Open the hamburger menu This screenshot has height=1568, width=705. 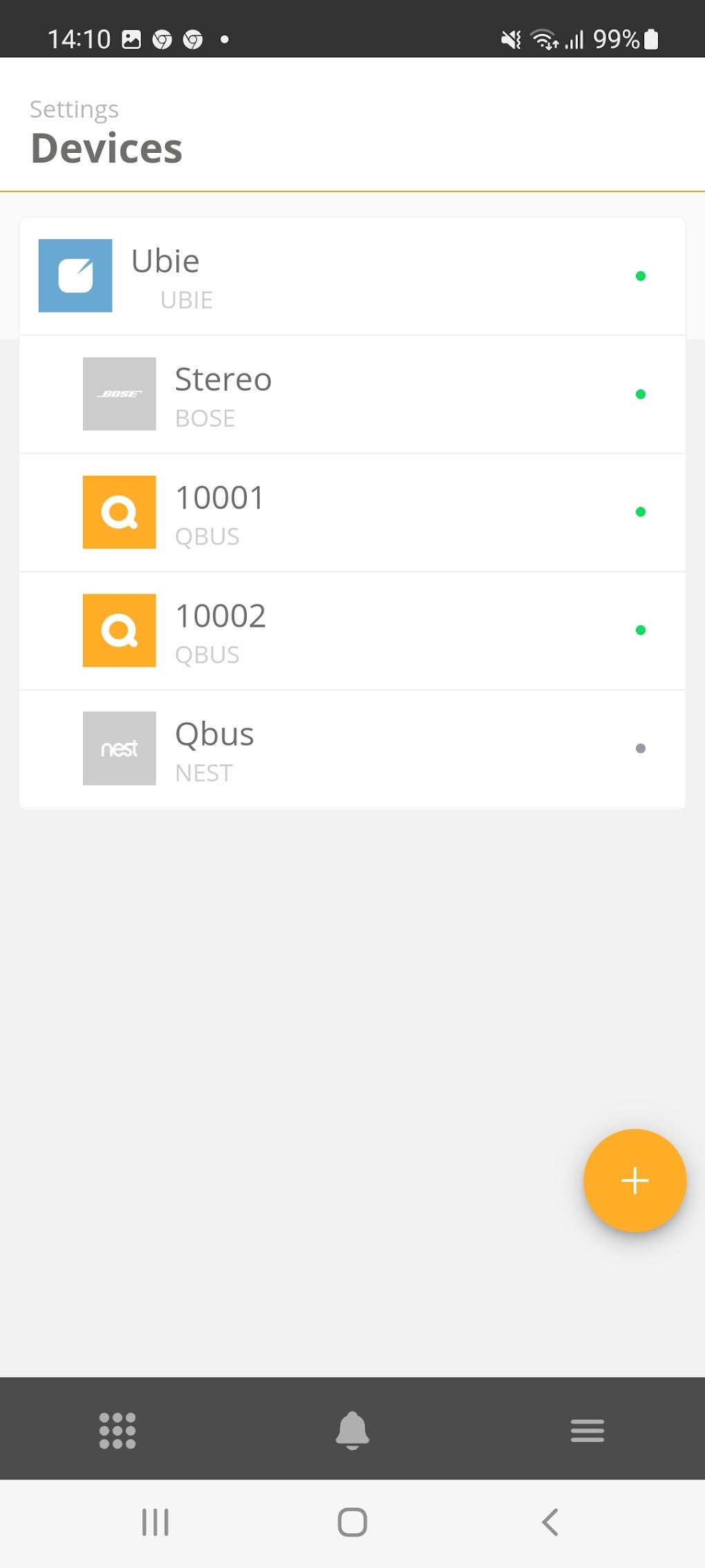587,1430
